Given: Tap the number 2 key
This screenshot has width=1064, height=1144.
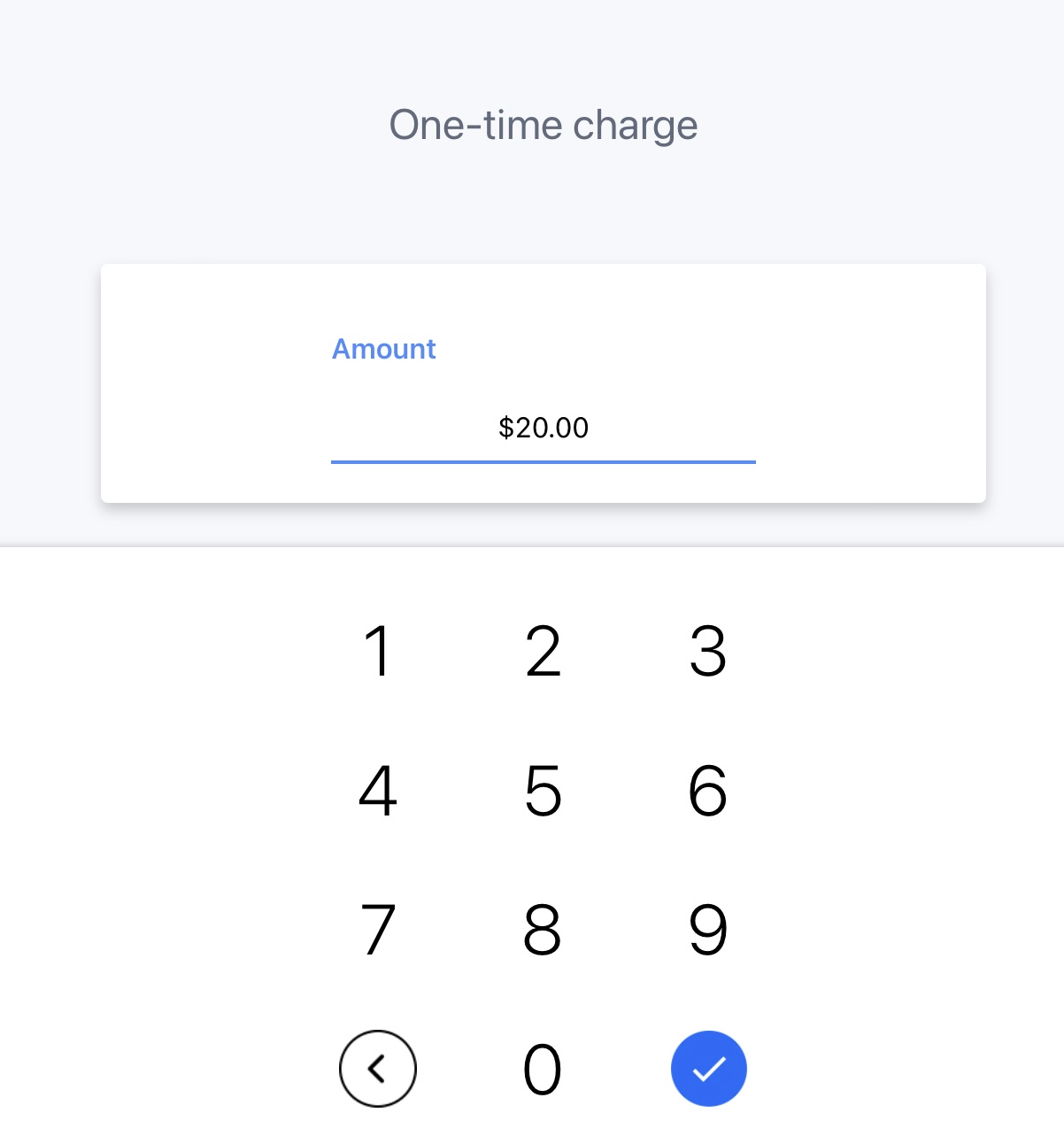Looking at the screenshot, I should pyautogui.click(x=543, y=651).
